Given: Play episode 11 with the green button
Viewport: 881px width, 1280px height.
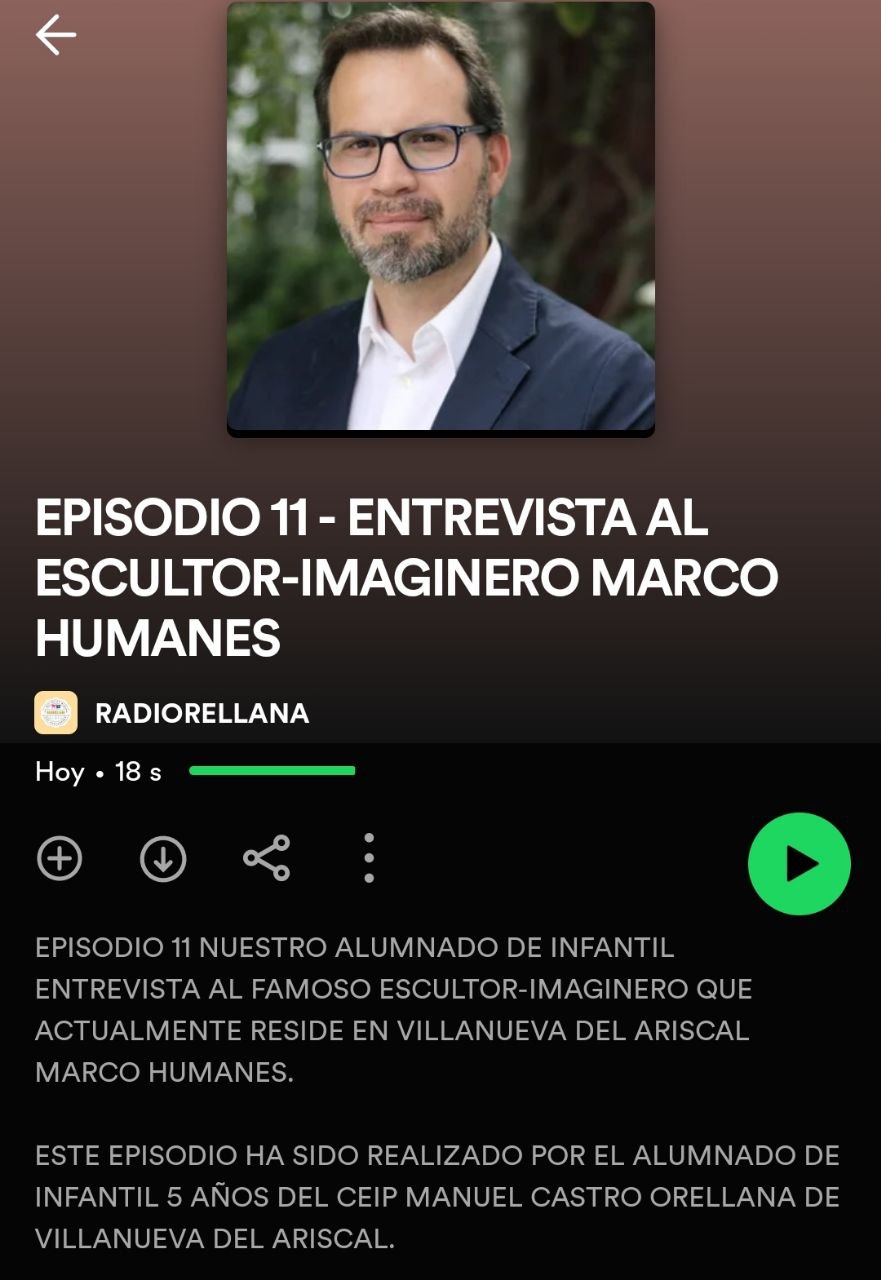Looking at the screenshot, I should [x=799, y=863].
